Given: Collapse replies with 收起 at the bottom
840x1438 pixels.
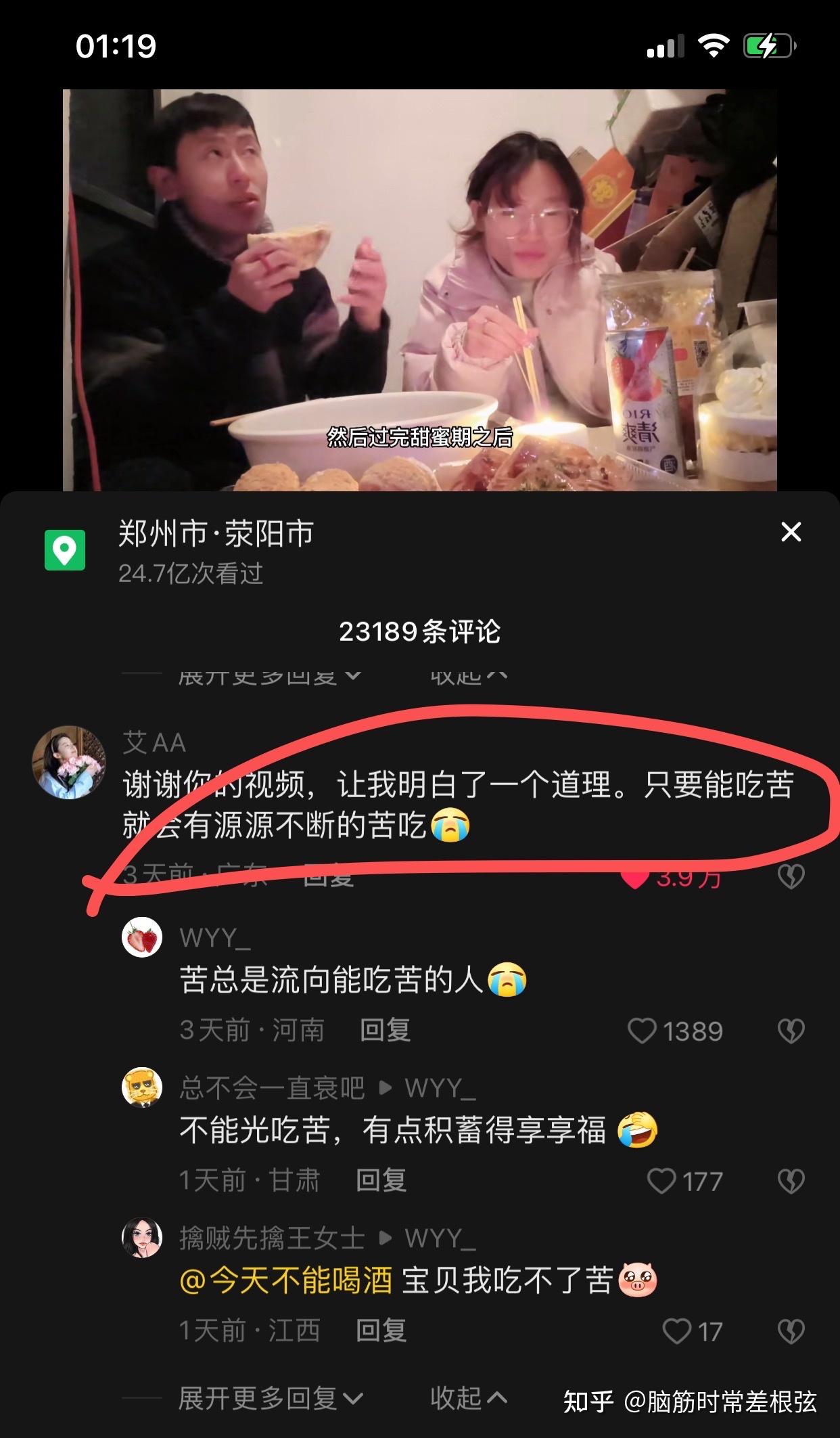Looking at the screenshot, I should click(x=468, y=1398).
